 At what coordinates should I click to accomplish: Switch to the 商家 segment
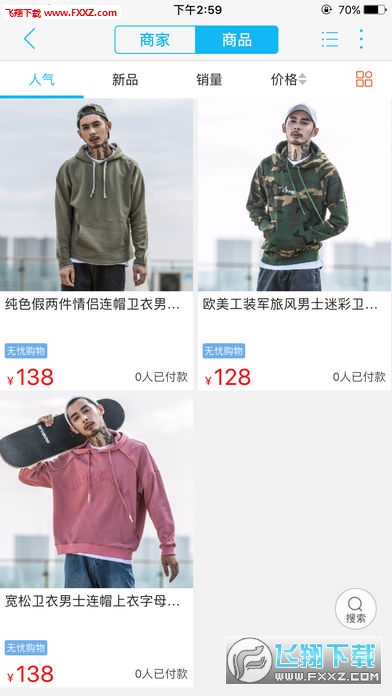click(x=155, y=40)
